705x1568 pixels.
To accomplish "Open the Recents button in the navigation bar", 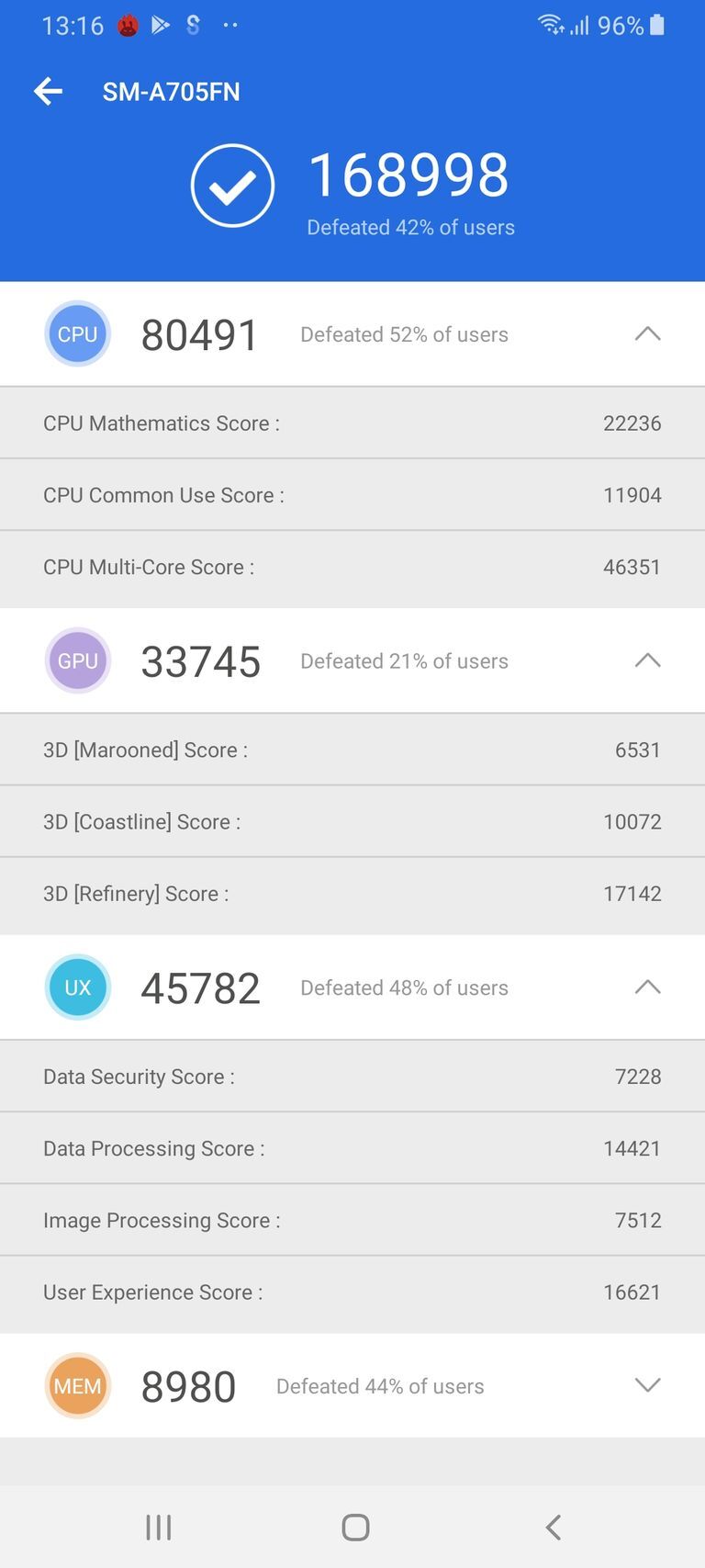I will tap(158, 1527).
